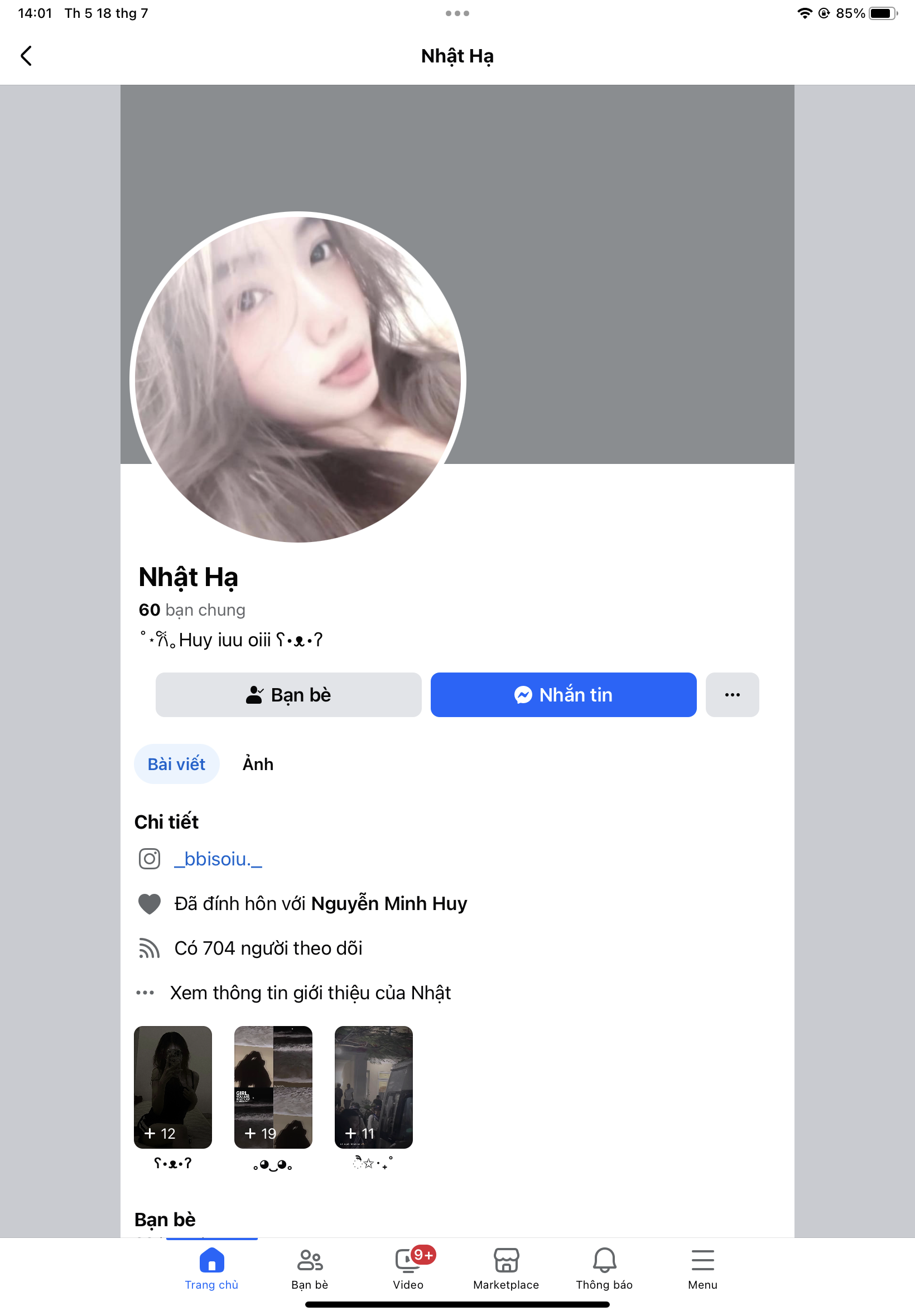This screenshot has height=1316, width=915.
Task: Open the Marketplace tab
Action: coord(505,1268)
